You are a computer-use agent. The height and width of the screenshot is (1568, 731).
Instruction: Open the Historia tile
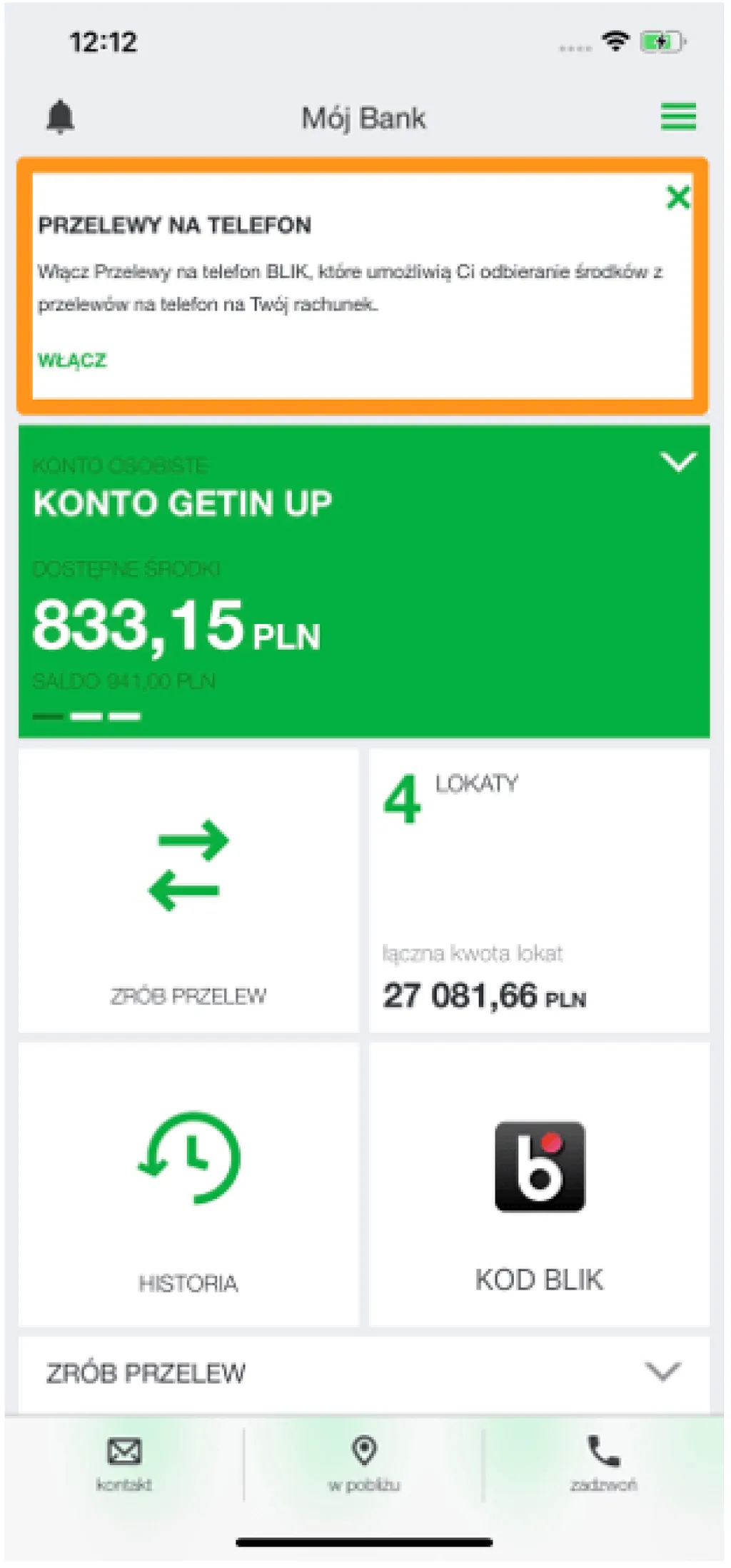188,1184
